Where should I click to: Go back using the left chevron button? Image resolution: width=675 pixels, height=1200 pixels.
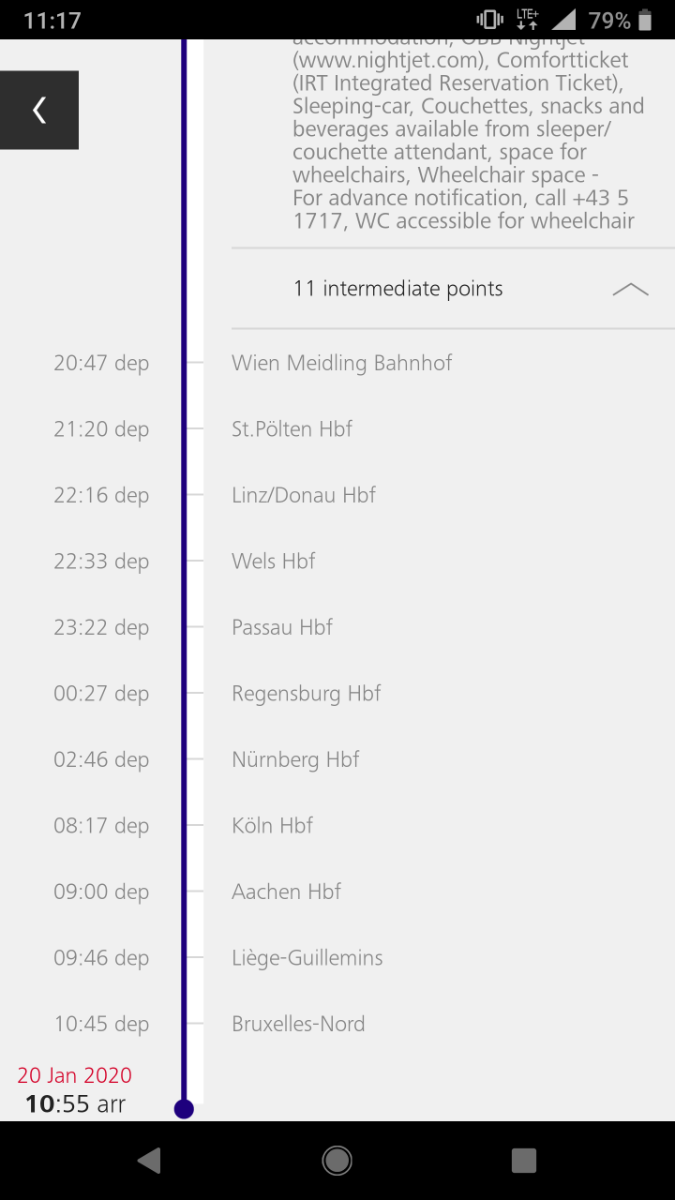click(39, 110)
